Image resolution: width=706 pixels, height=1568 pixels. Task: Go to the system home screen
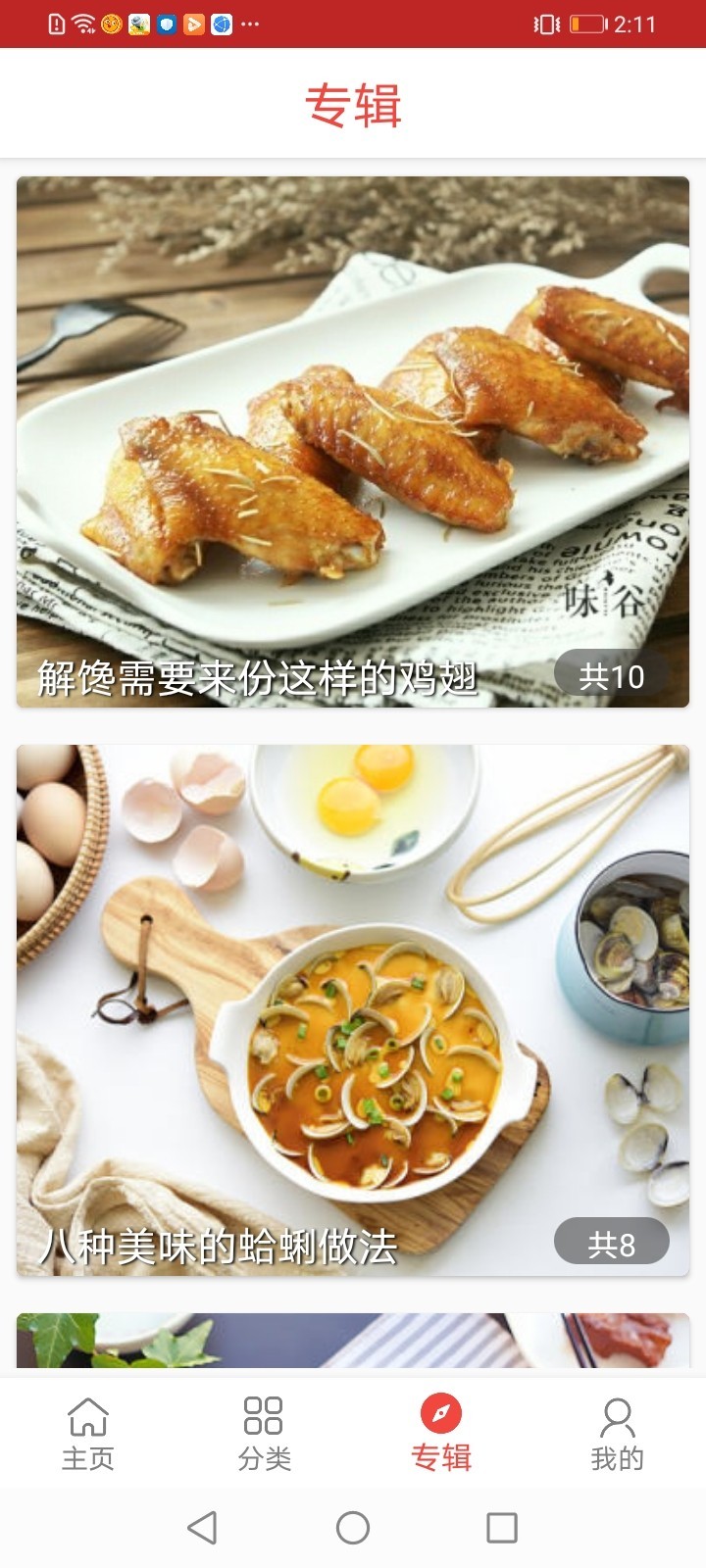[353, 1527]
